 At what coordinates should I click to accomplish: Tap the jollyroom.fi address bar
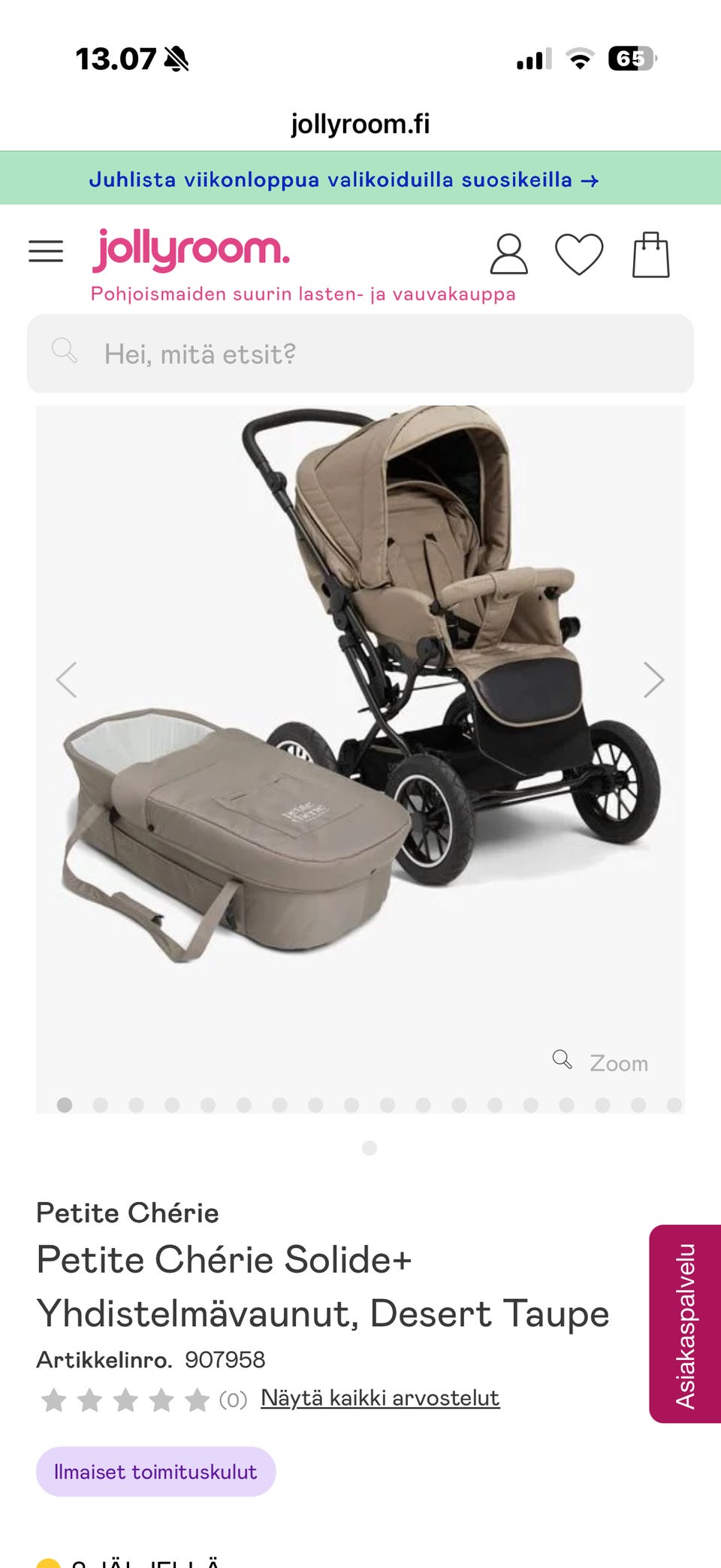360,124
